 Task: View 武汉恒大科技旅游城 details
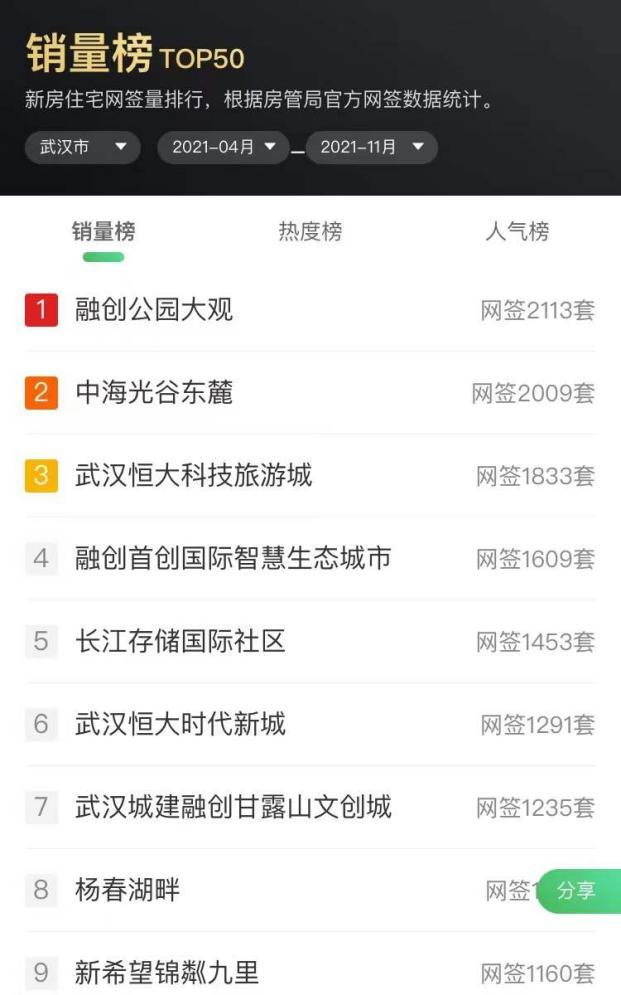tap(193, 475)
